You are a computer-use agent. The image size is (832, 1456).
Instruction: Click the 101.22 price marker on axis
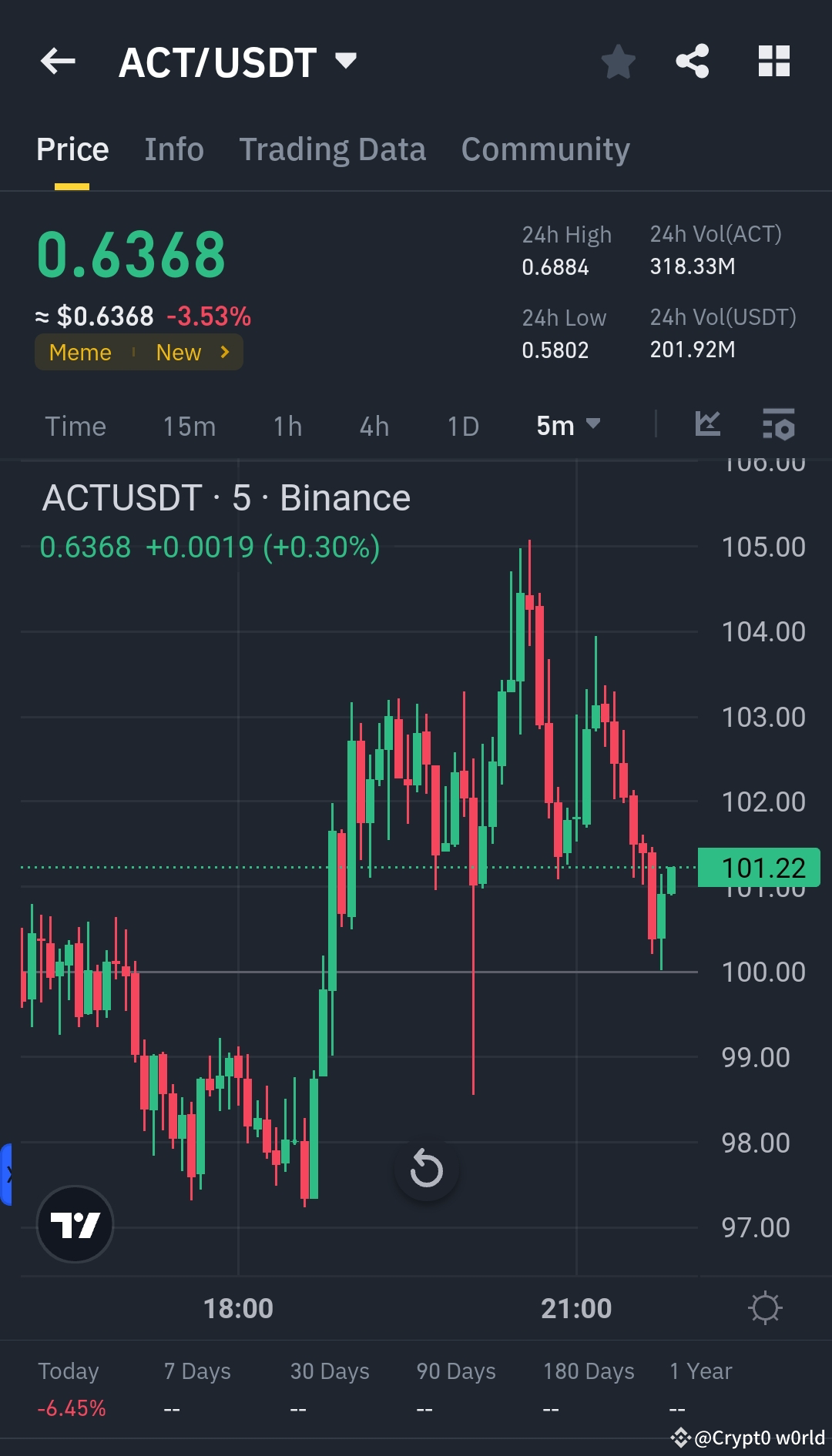[x=759, y=867]
